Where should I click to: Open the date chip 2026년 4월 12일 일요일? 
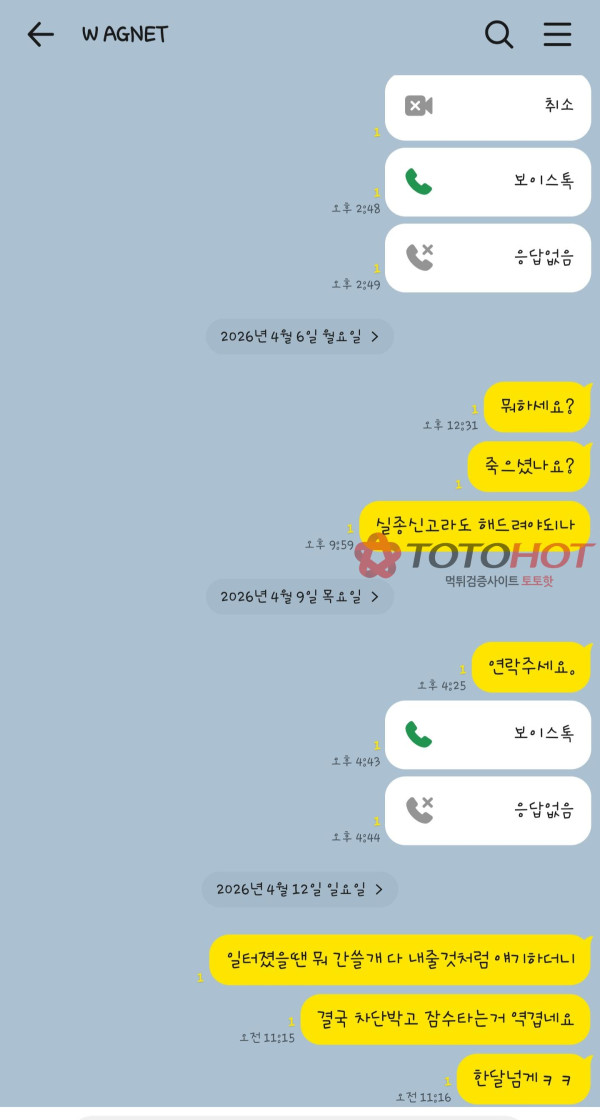(299, 889)
